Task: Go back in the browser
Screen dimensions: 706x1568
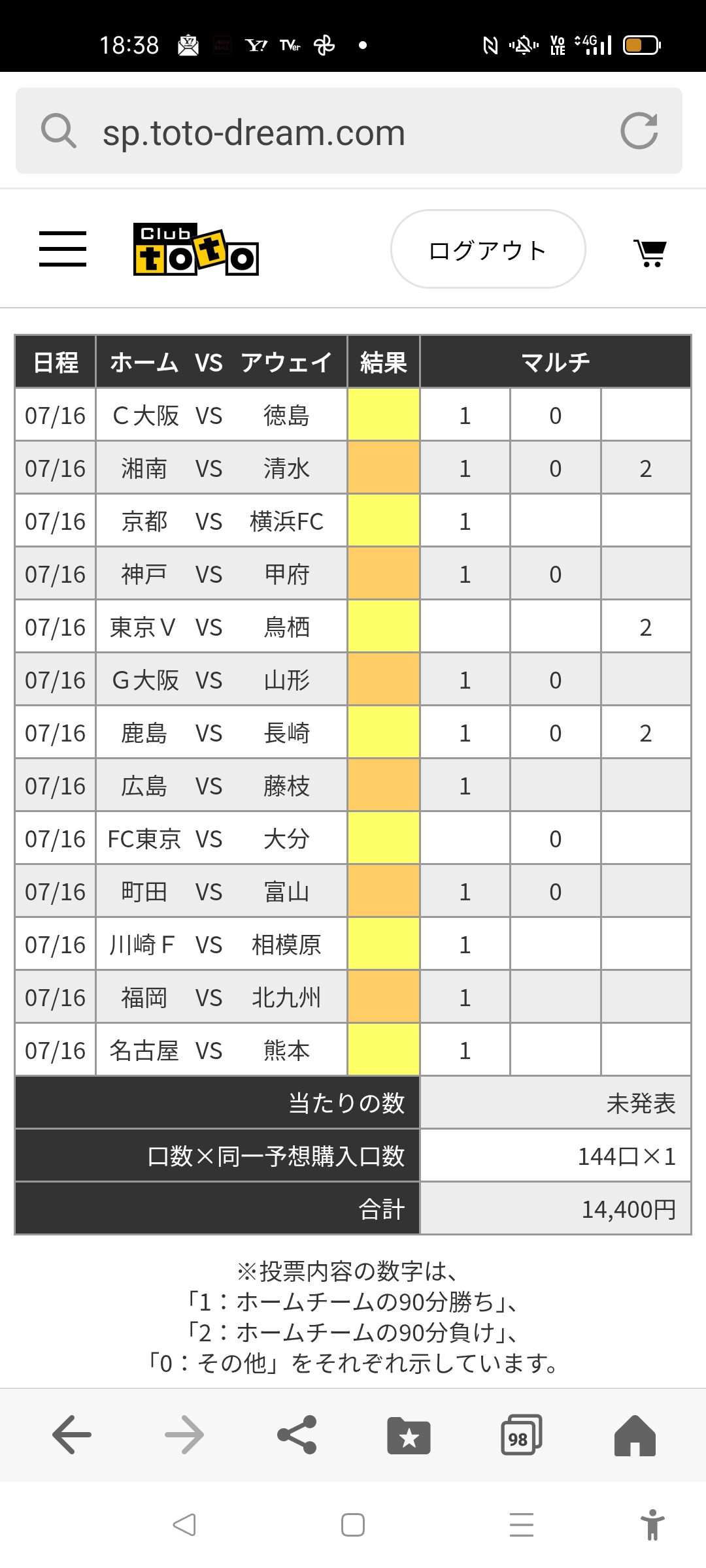Action: coord(72,1435)
